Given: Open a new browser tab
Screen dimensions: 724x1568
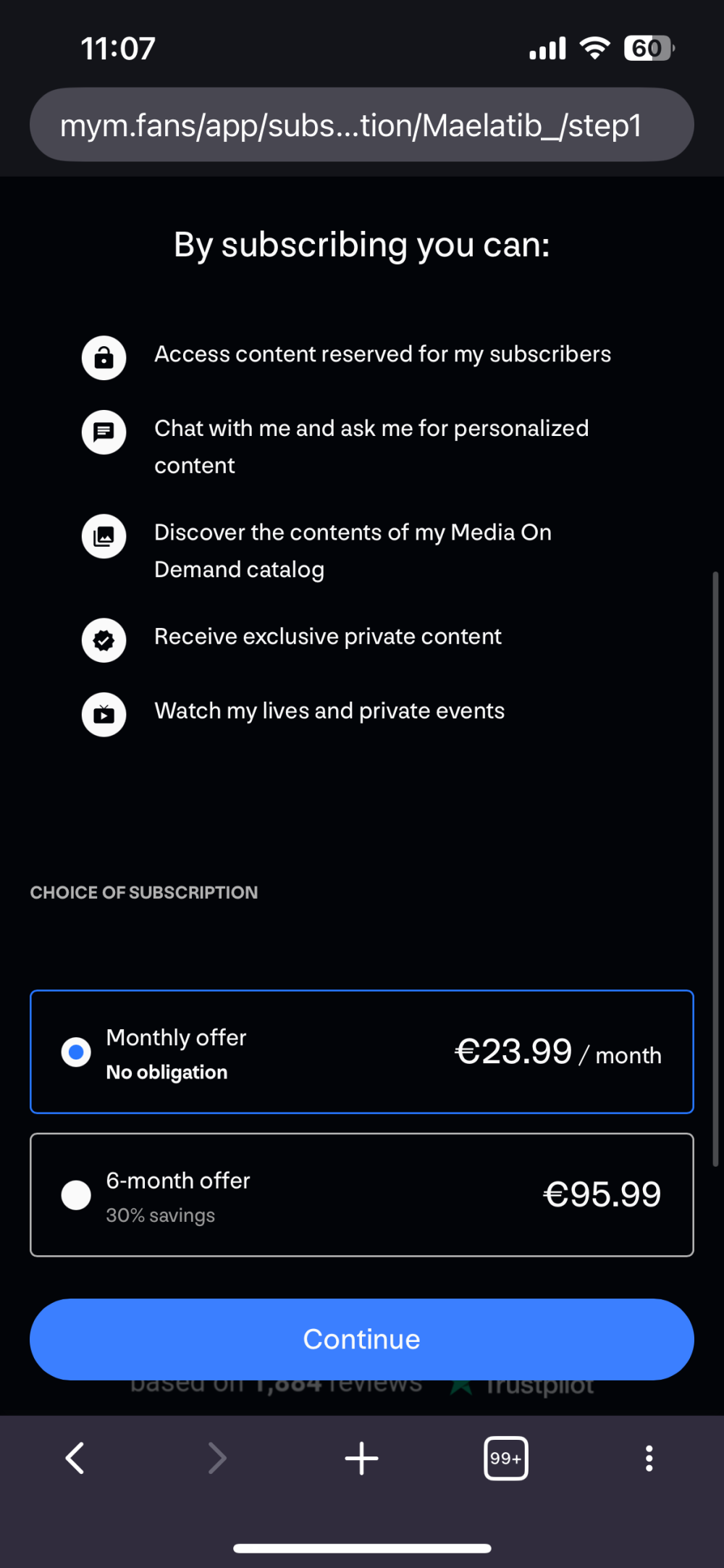Looking at the screenshot, I should coord(361,1458).
